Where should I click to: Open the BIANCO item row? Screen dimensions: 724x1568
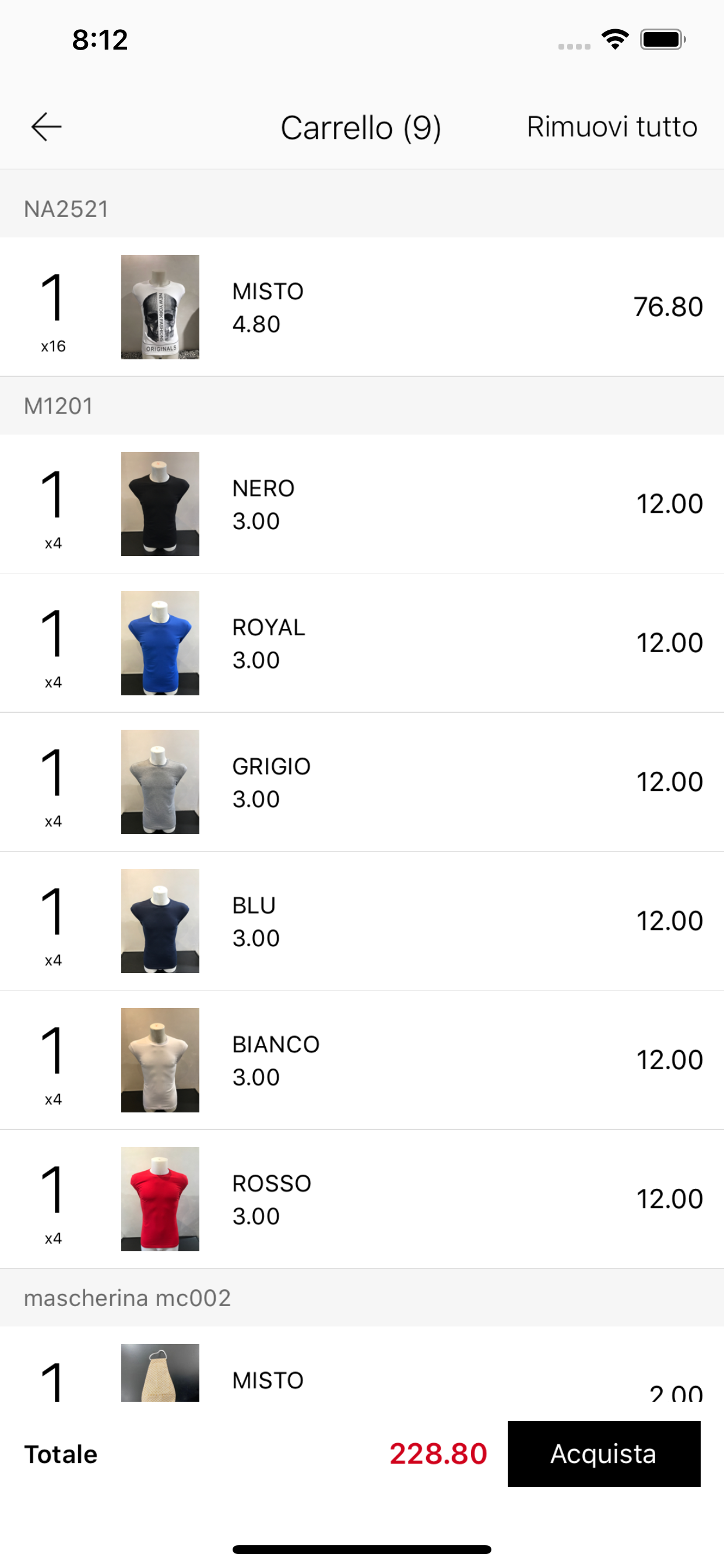[x=362, y=1060]
